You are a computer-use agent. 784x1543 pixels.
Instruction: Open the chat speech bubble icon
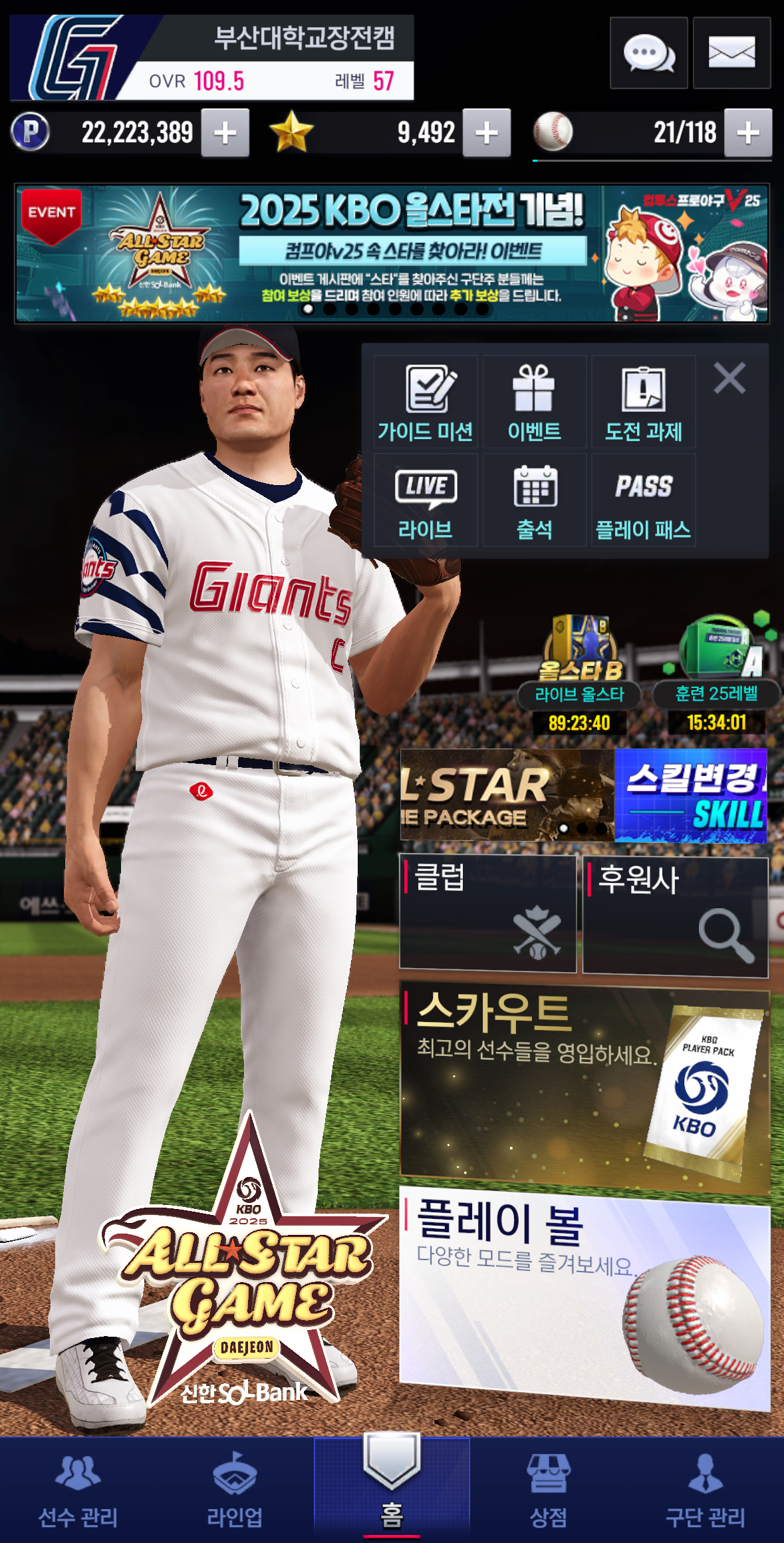648,53
